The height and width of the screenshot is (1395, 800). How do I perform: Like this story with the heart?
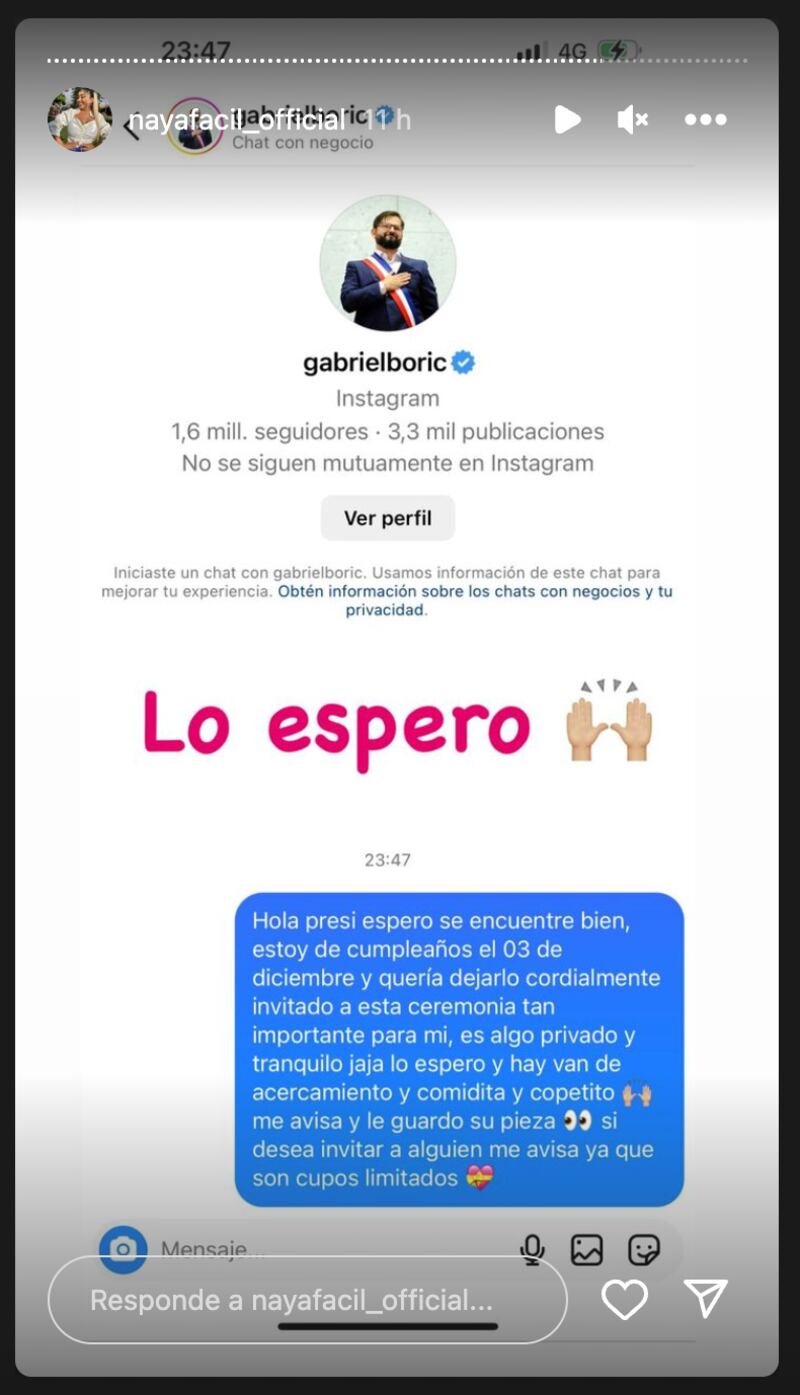tap(624, 1299)
